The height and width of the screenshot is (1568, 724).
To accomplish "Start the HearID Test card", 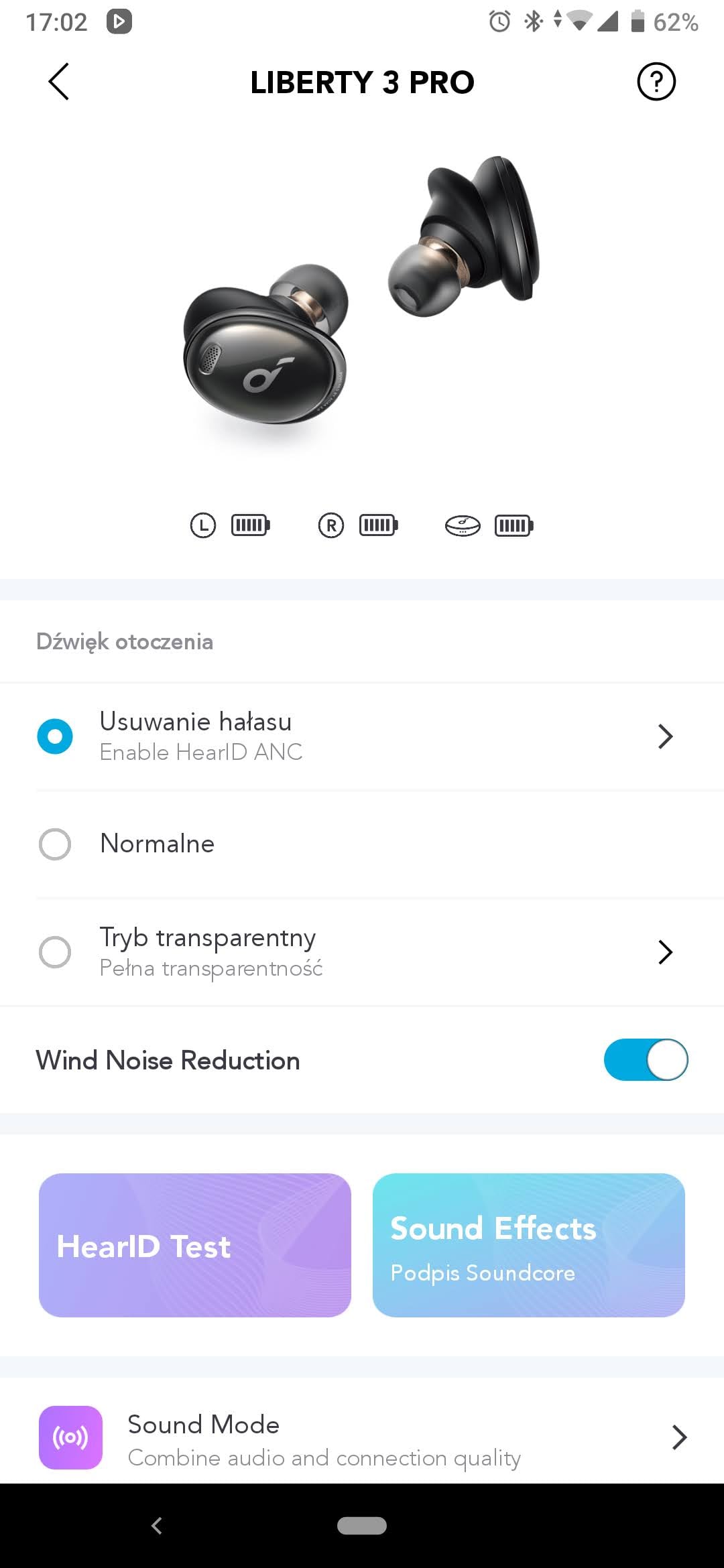I will (195, 1245).
